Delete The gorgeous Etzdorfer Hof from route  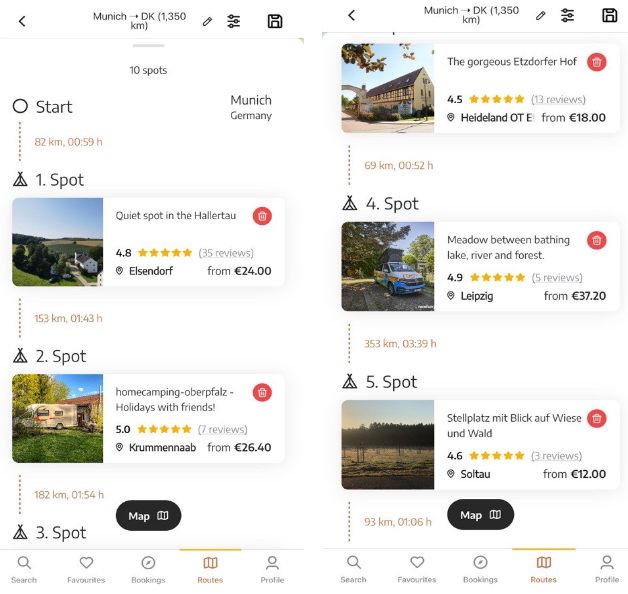pyautogui.click(x=596, y=62)
